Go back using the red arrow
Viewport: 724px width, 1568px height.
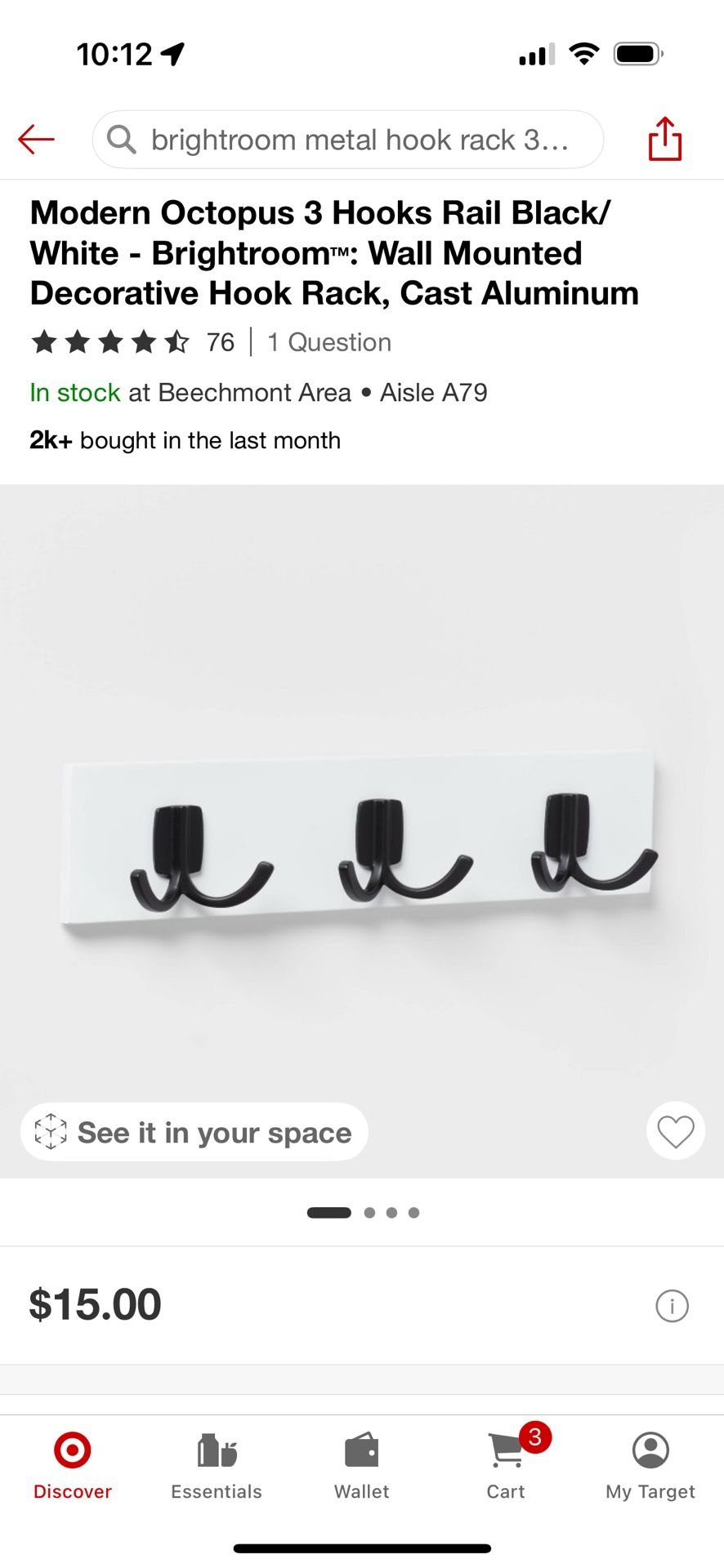36,140
